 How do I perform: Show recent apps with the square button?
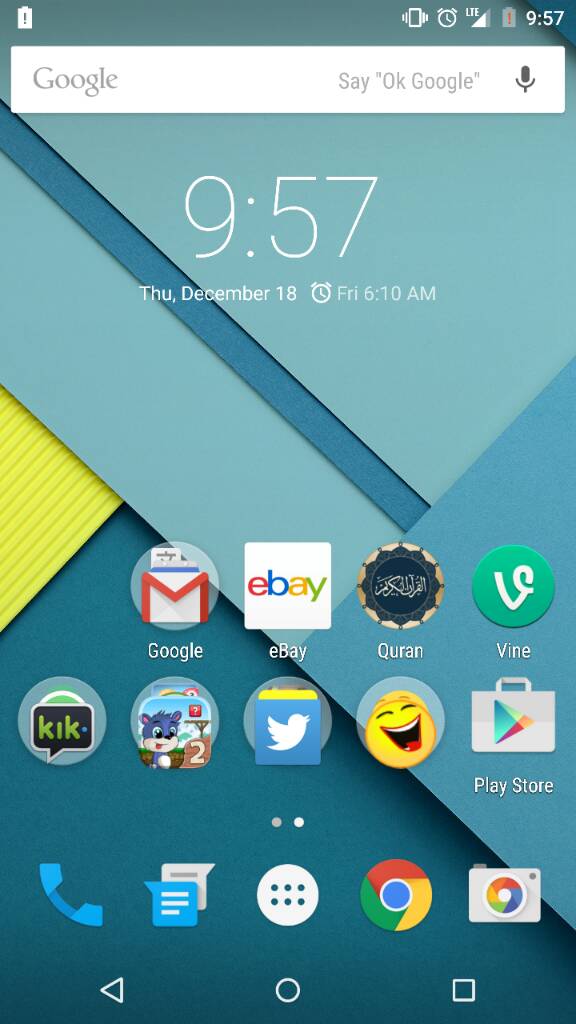pos(463,990)
